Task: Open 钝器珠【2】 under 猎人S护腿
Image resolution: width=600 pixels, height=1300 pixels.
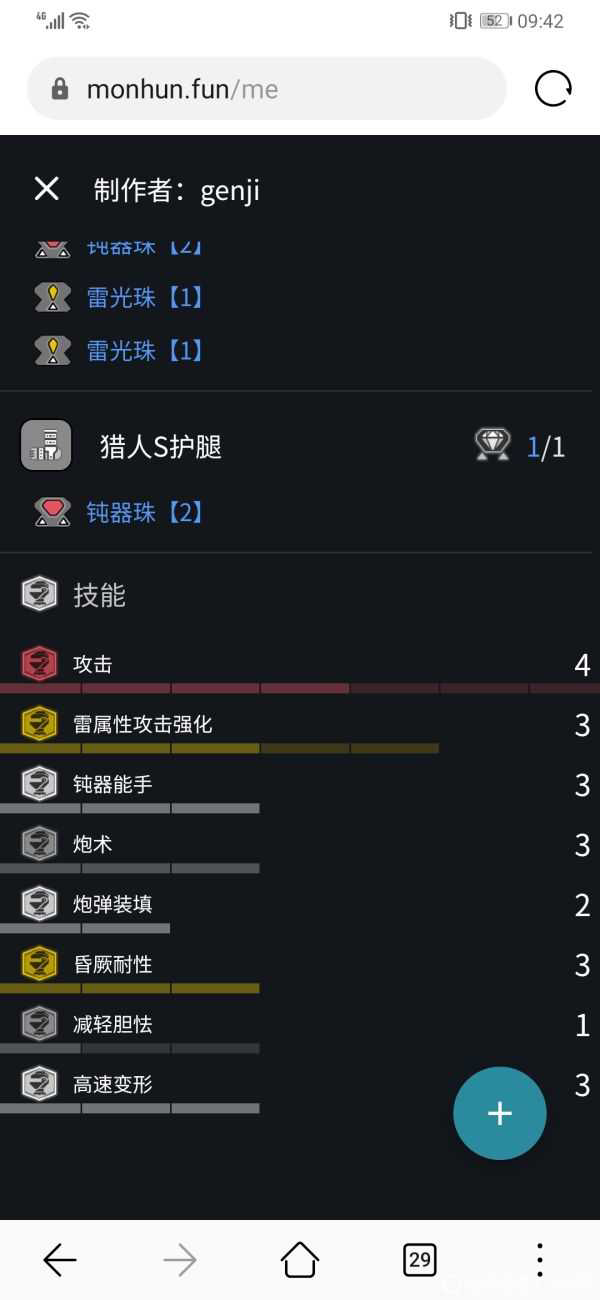Action: pyautogui.click(x=145, y=513)
